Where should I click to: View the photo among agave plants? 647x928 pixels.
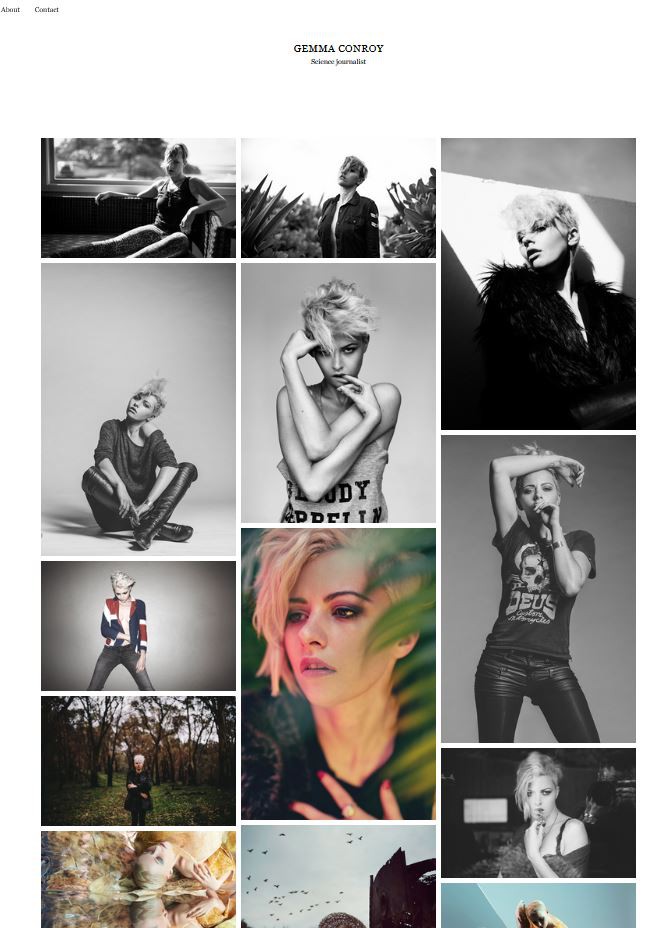pos(338,198)
